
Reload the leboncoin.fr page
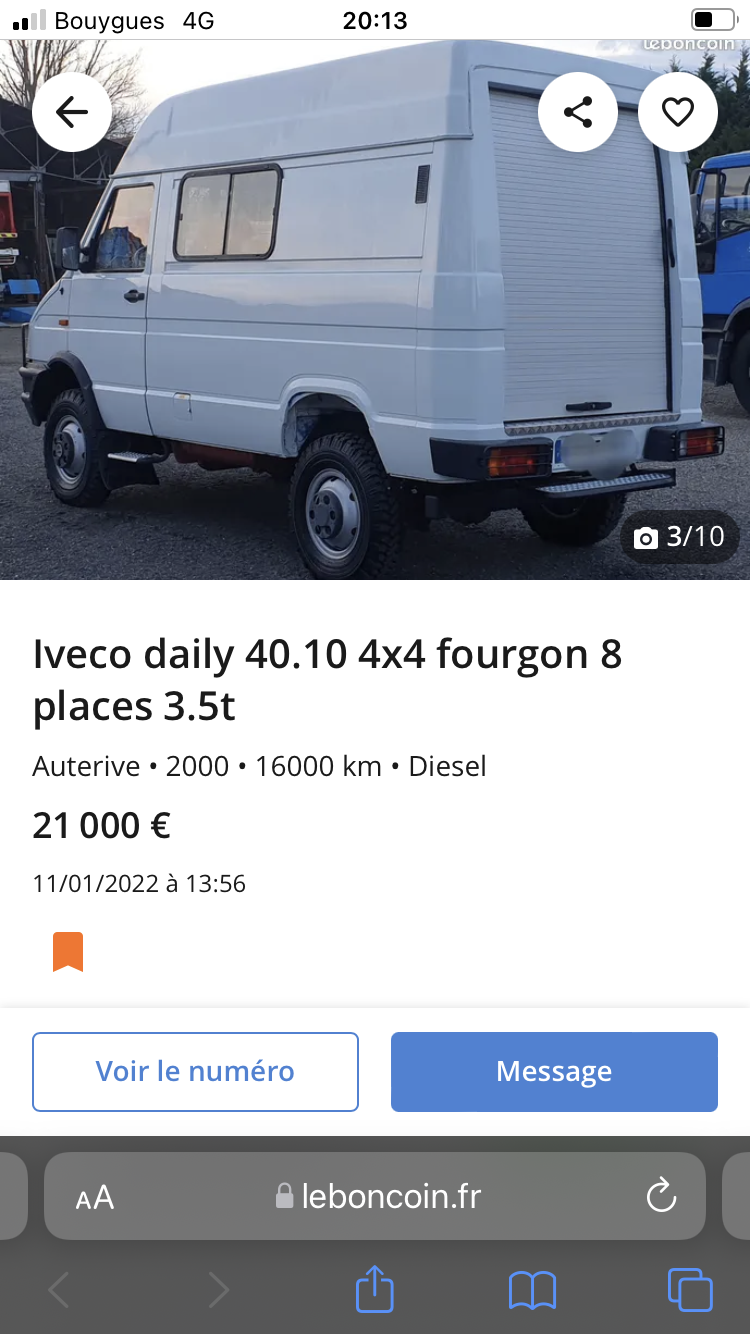coord(661,1196)
